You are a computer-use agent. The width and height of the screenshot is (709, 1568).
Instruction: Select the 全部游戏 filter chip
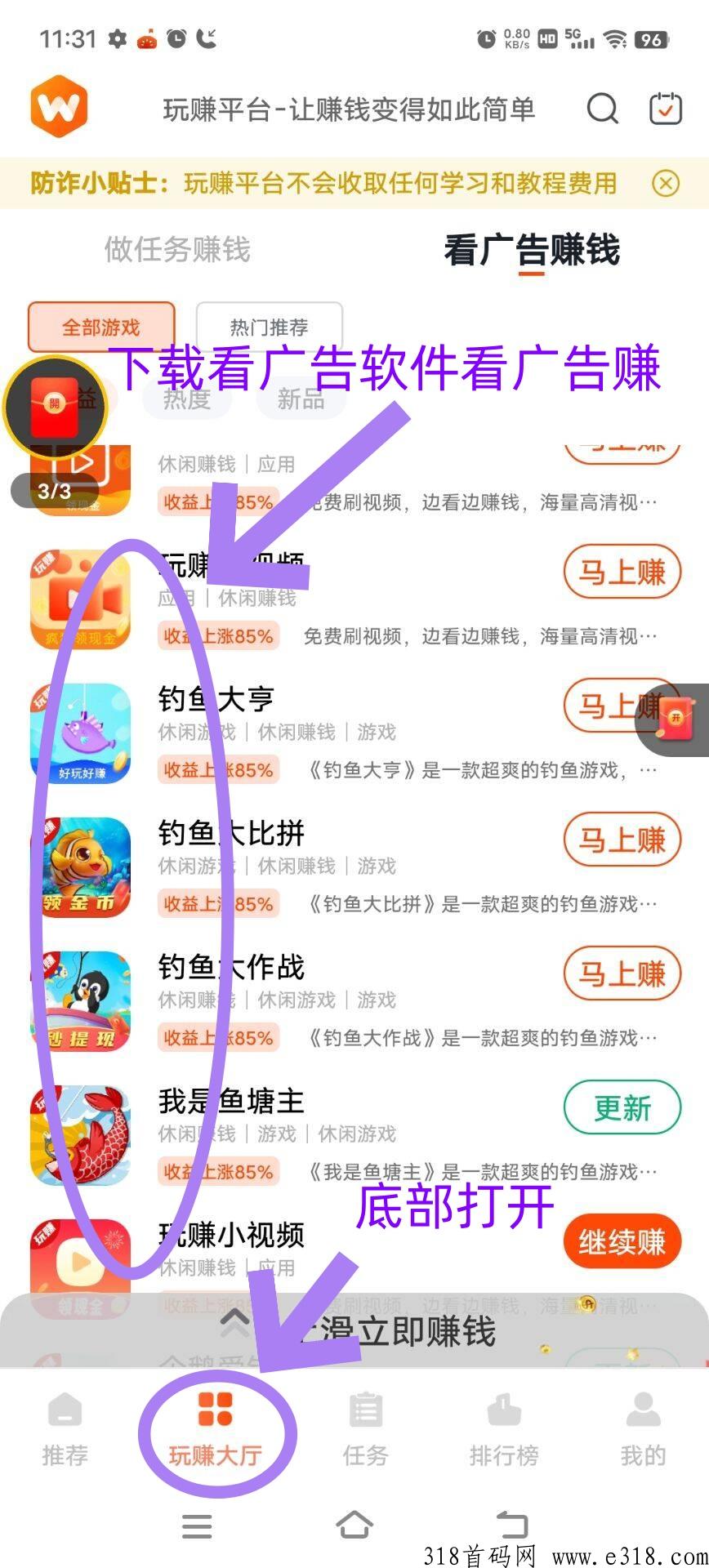pyautogui.click(x=101, y=327)
